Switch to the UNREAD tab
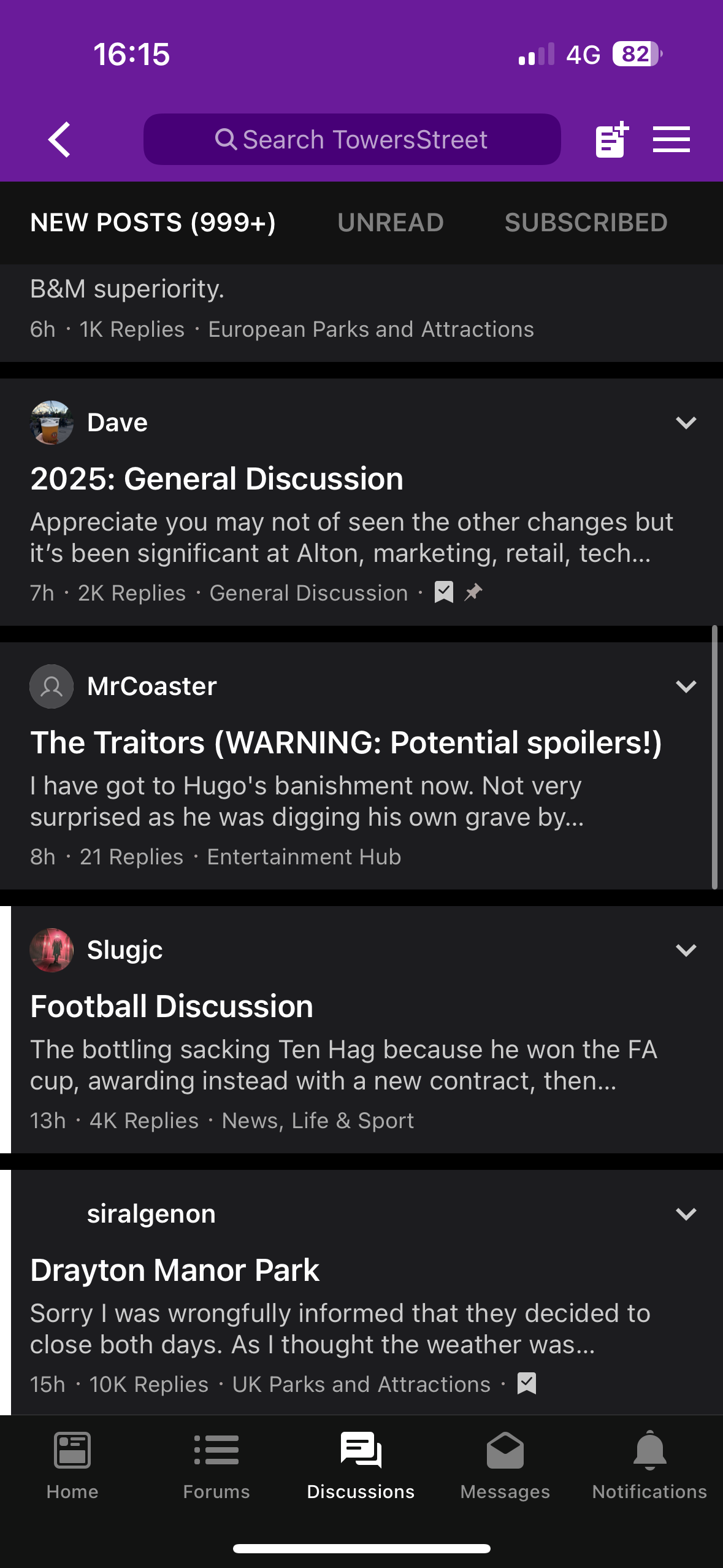The width and height of the screenshot is (723, 1568). pyautogui.click(x=390, y=223)
